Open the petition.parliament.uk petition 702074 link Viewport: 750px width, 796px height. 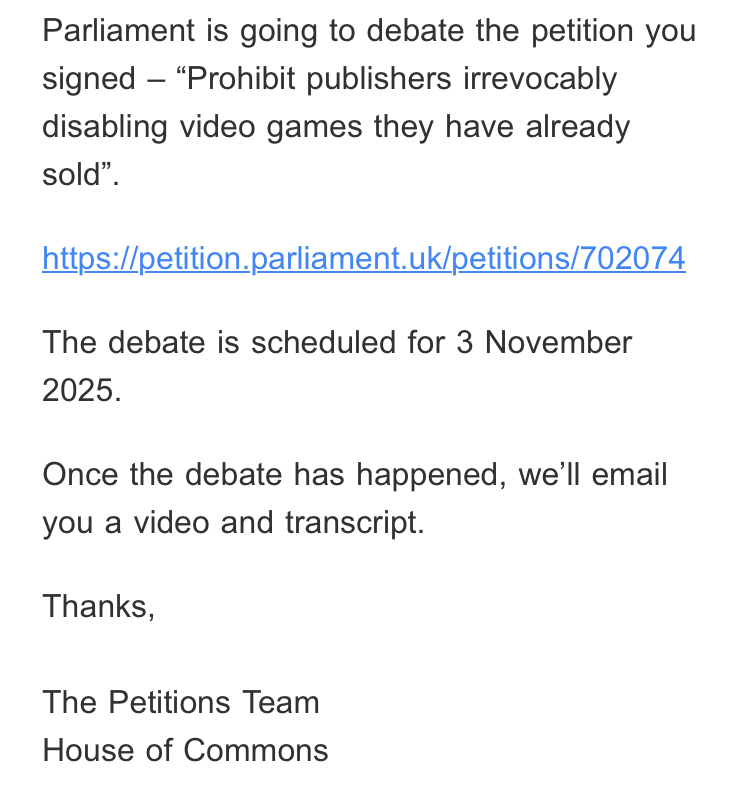pos(363,259)
